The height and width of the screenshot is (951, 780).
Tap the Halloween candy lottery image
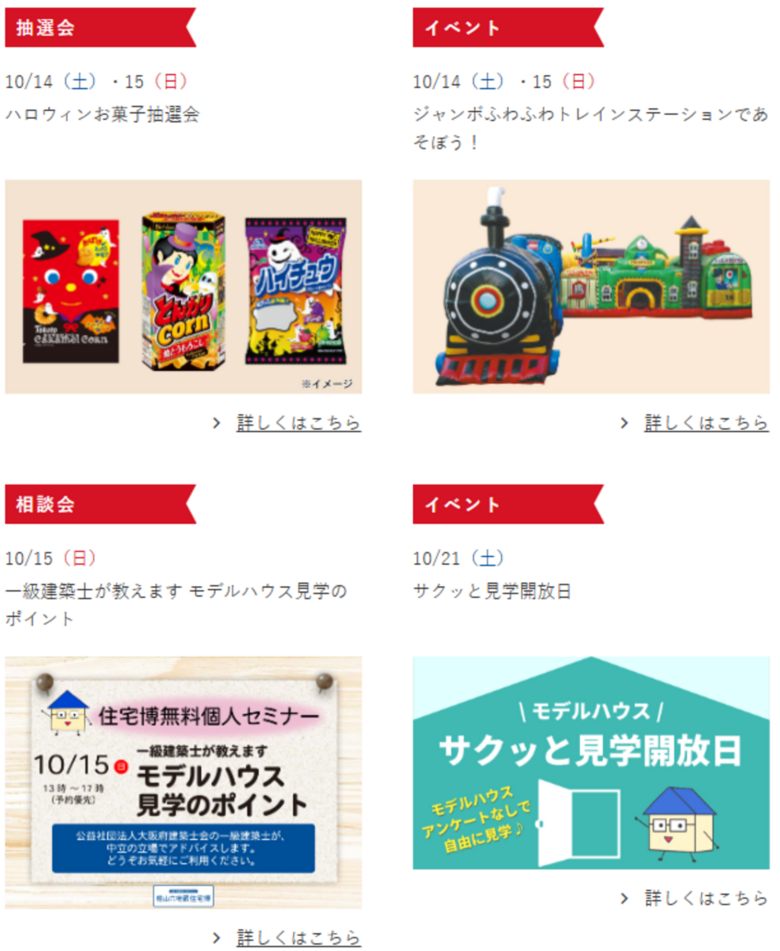183,287
